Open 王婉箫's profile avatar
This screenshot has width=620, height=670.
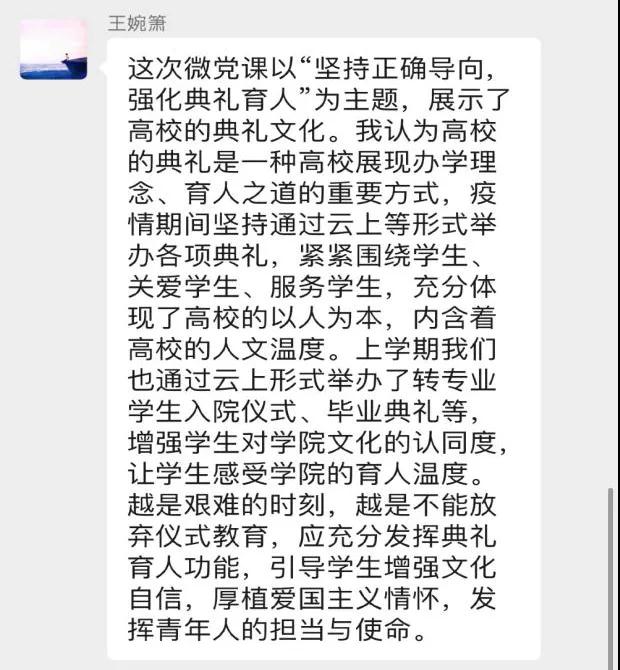54,48
